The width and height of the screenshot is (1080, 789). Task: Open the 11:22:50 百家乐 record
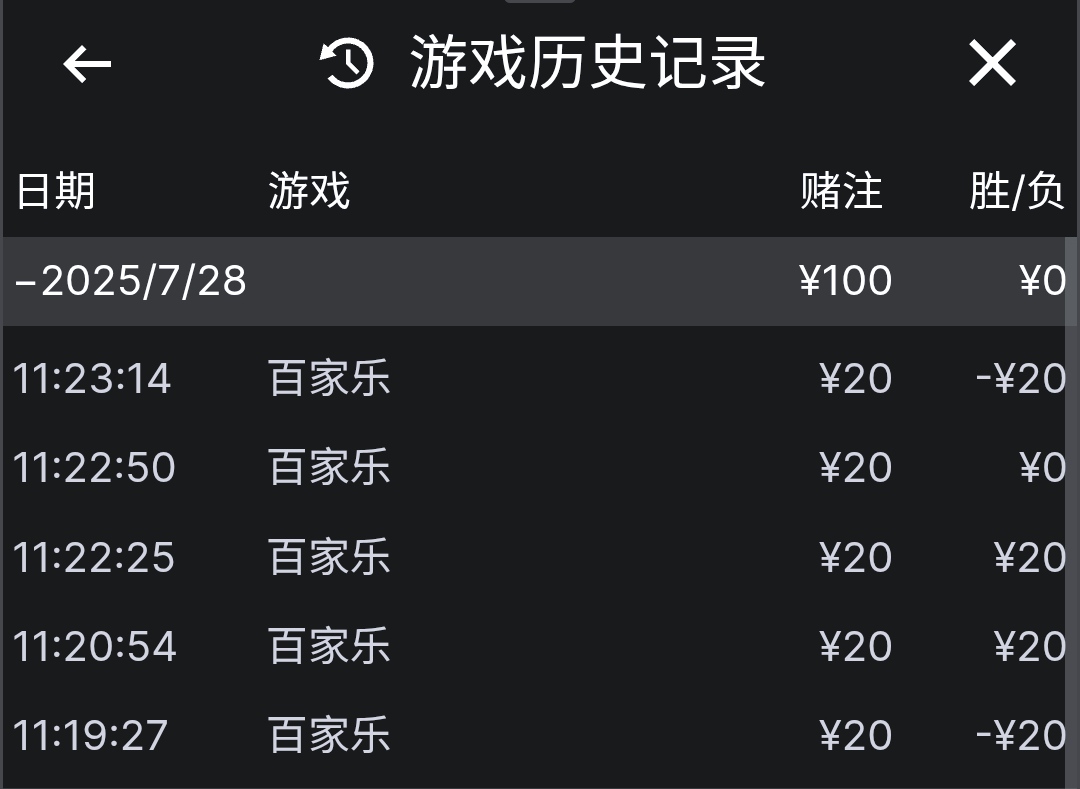330,468
